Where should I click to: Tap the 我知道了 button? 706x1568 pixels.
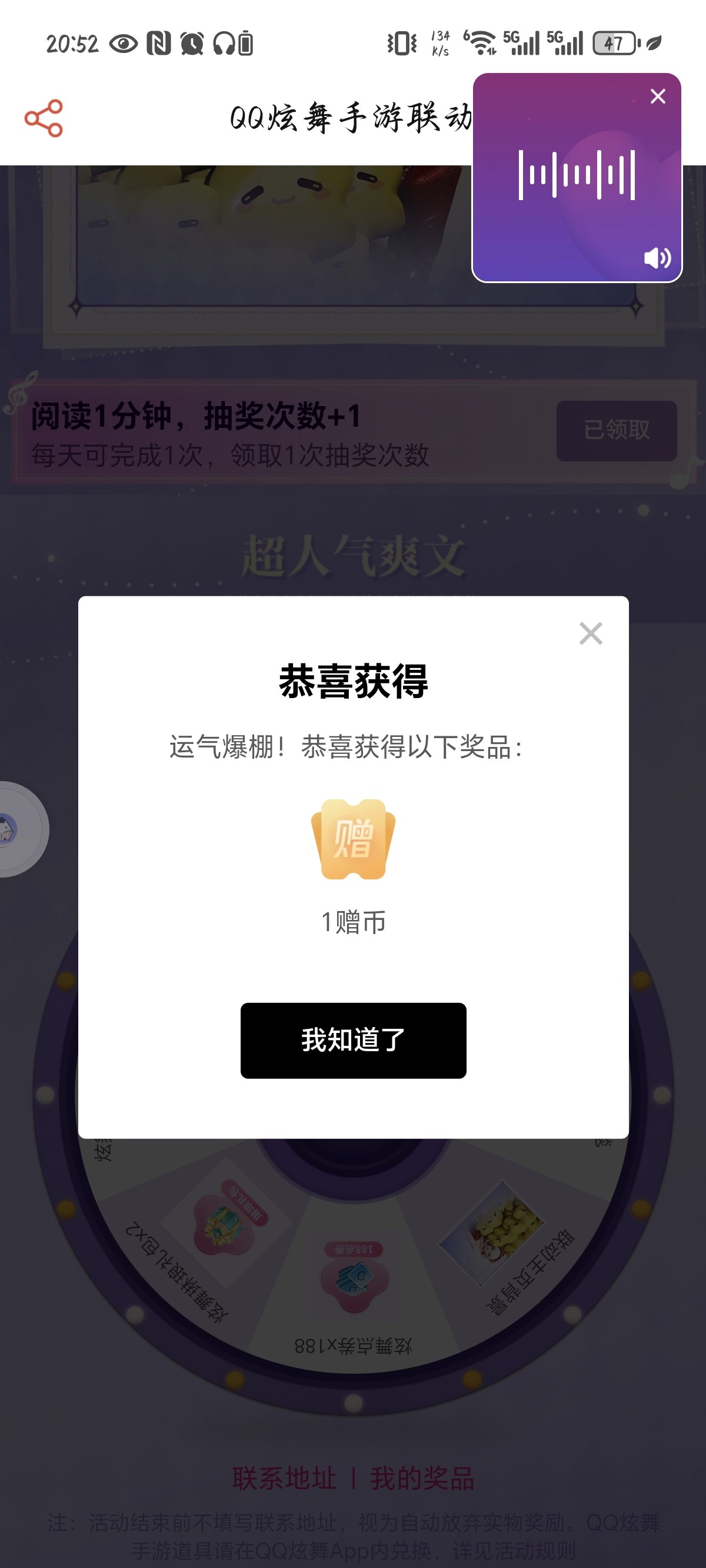coord(353,1040)
